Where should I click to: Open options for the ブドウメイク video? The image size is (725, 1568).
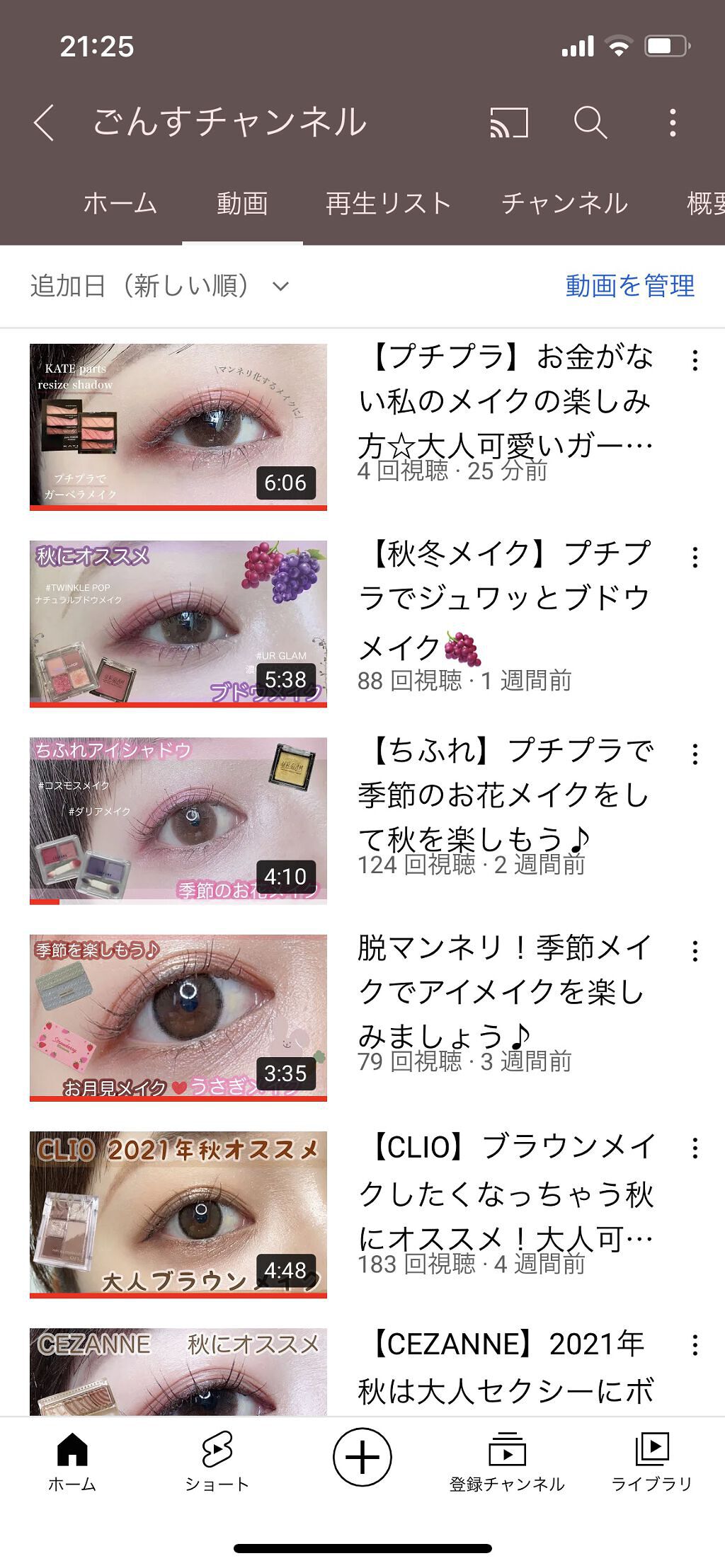695,556
